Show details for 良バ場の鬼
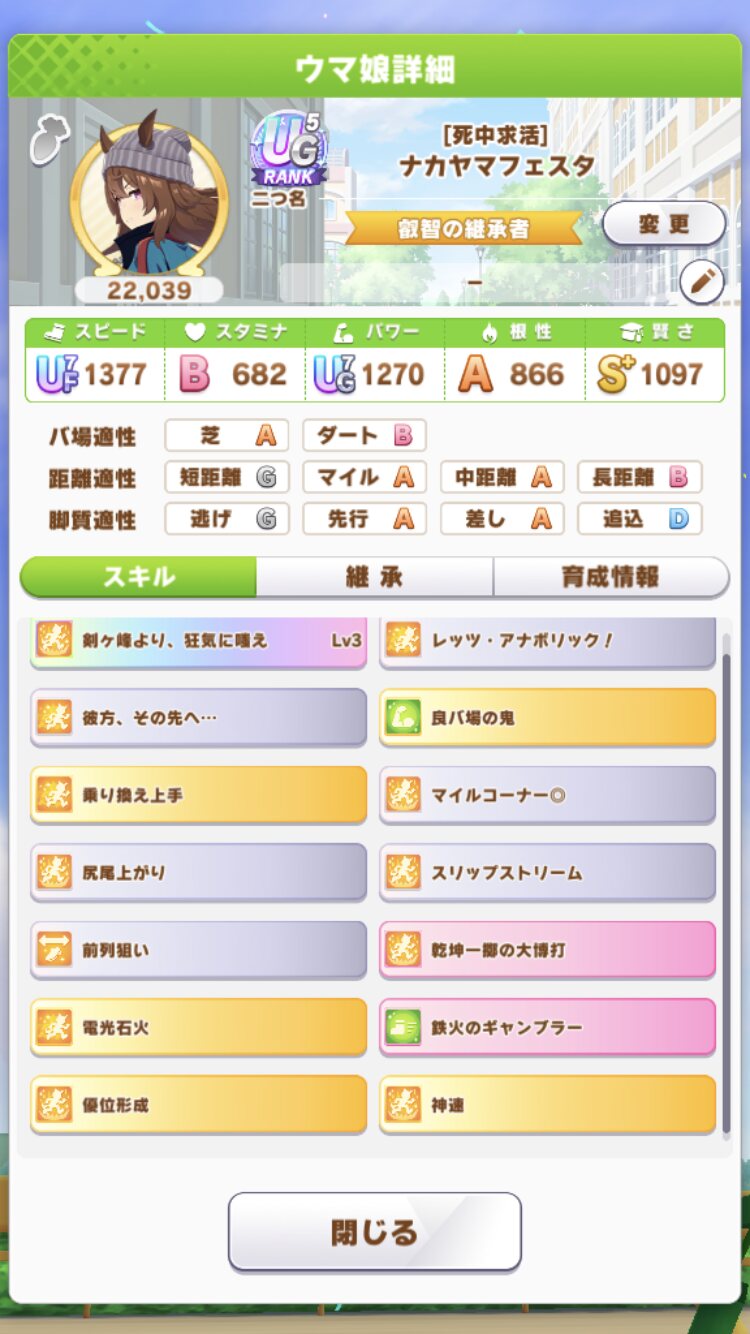 (547, 717)
